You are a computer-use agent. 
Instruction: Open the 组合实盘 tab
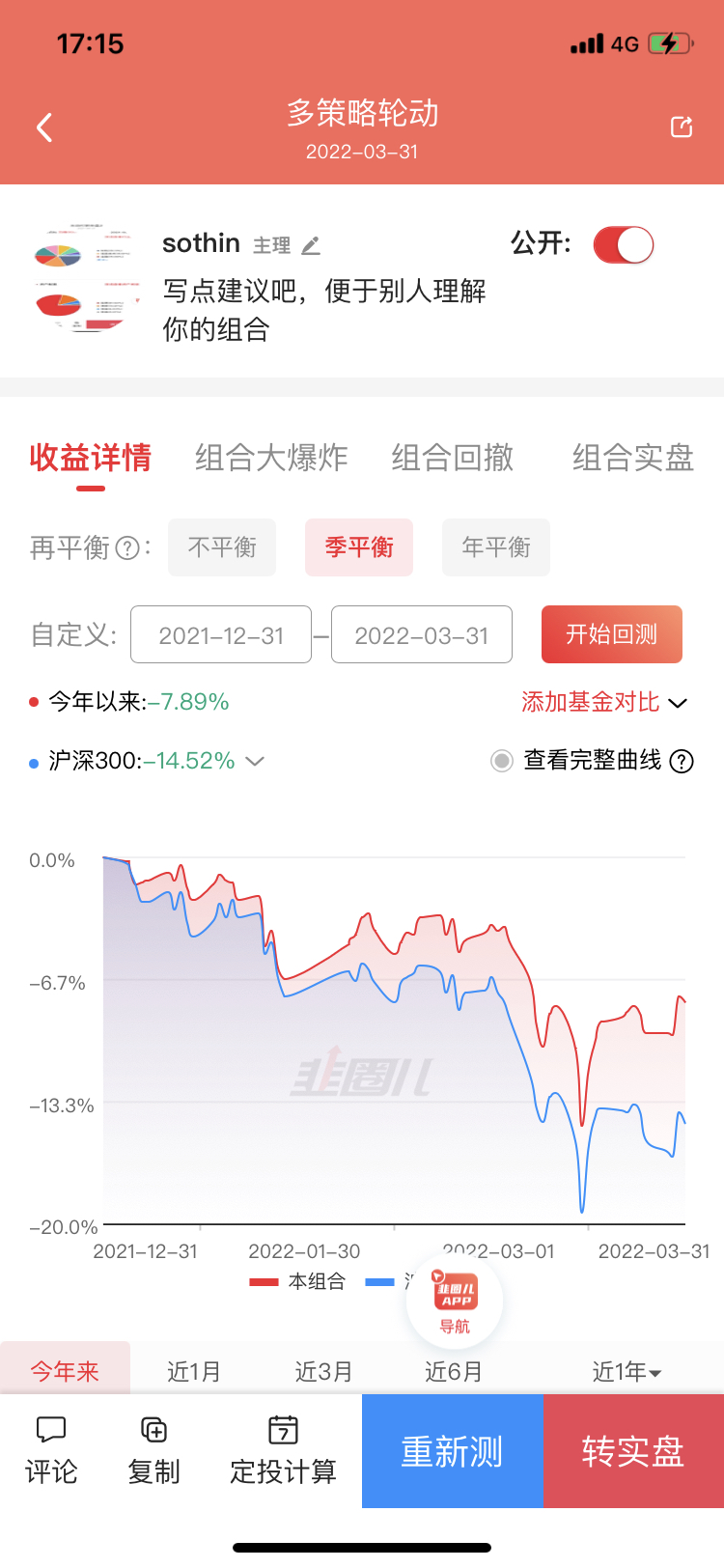pyautogui.click(x=632, y=458)
